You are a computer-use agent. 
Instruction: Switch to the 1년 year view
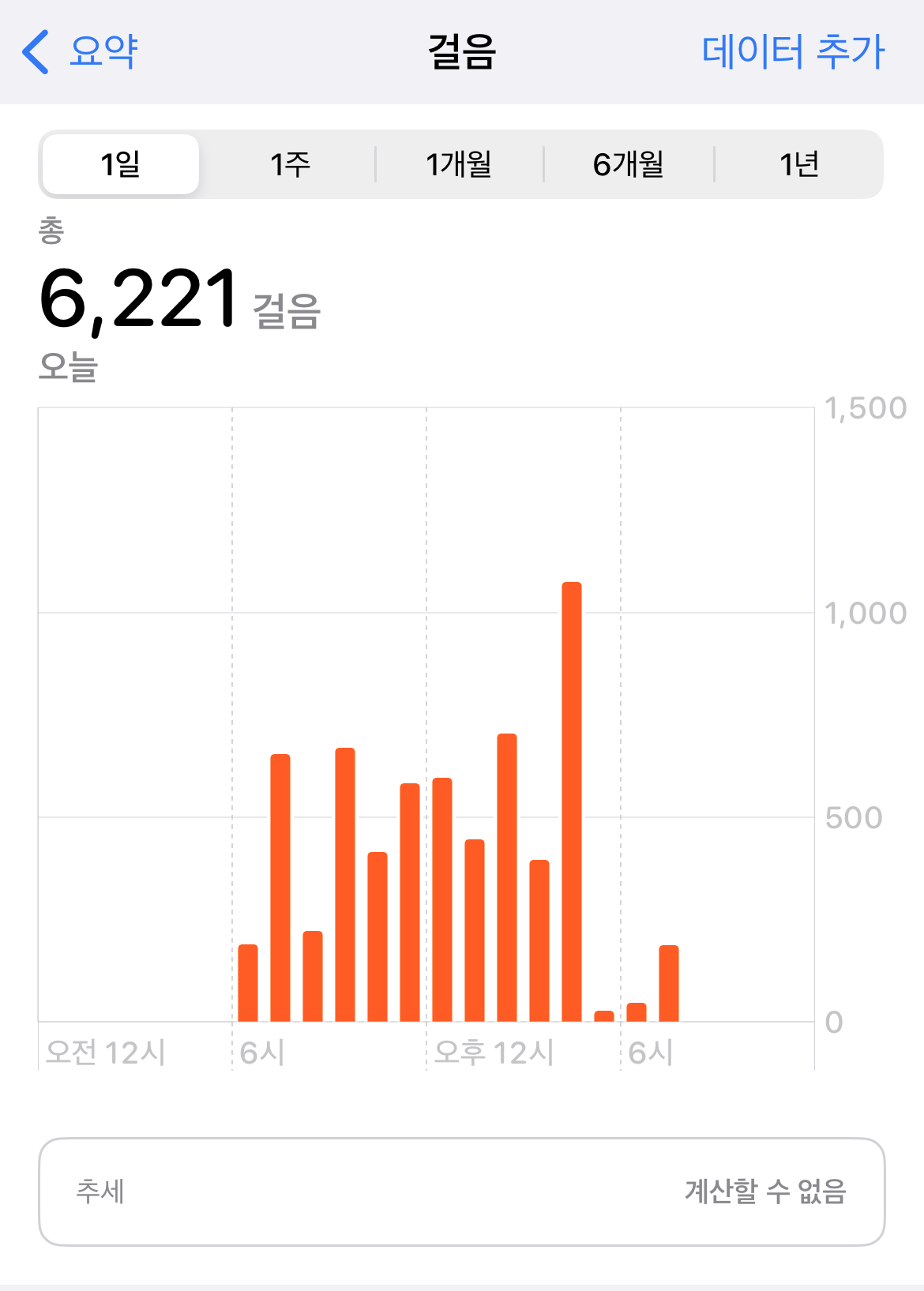coord(798,164)
